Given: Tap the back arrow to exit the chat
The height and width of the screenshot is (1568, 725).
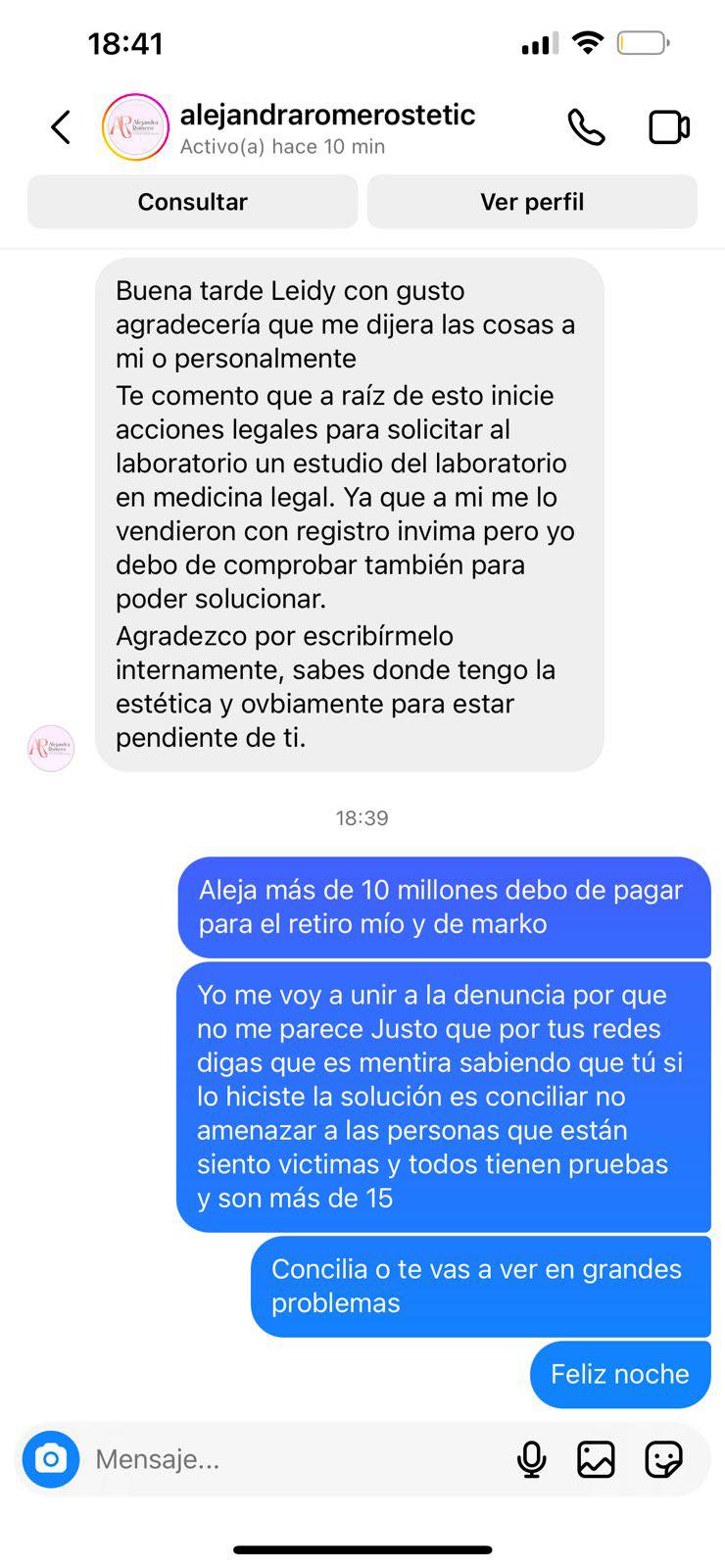Looking at the screenshot, I should (x=60, y=126).
